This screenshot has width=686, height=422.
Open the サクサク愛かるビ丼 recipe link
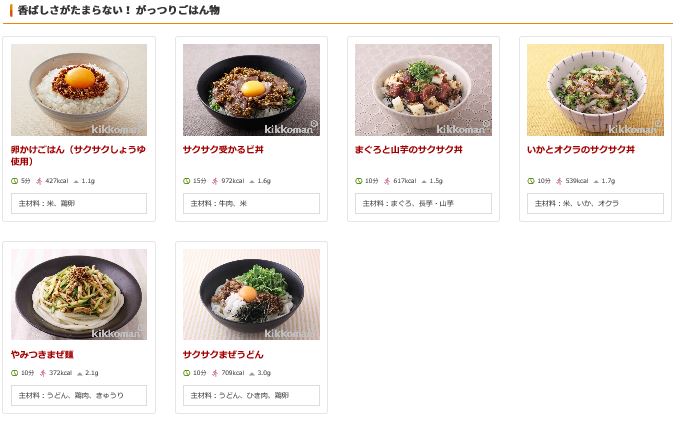pyautogui.click(x=222, y=149)
